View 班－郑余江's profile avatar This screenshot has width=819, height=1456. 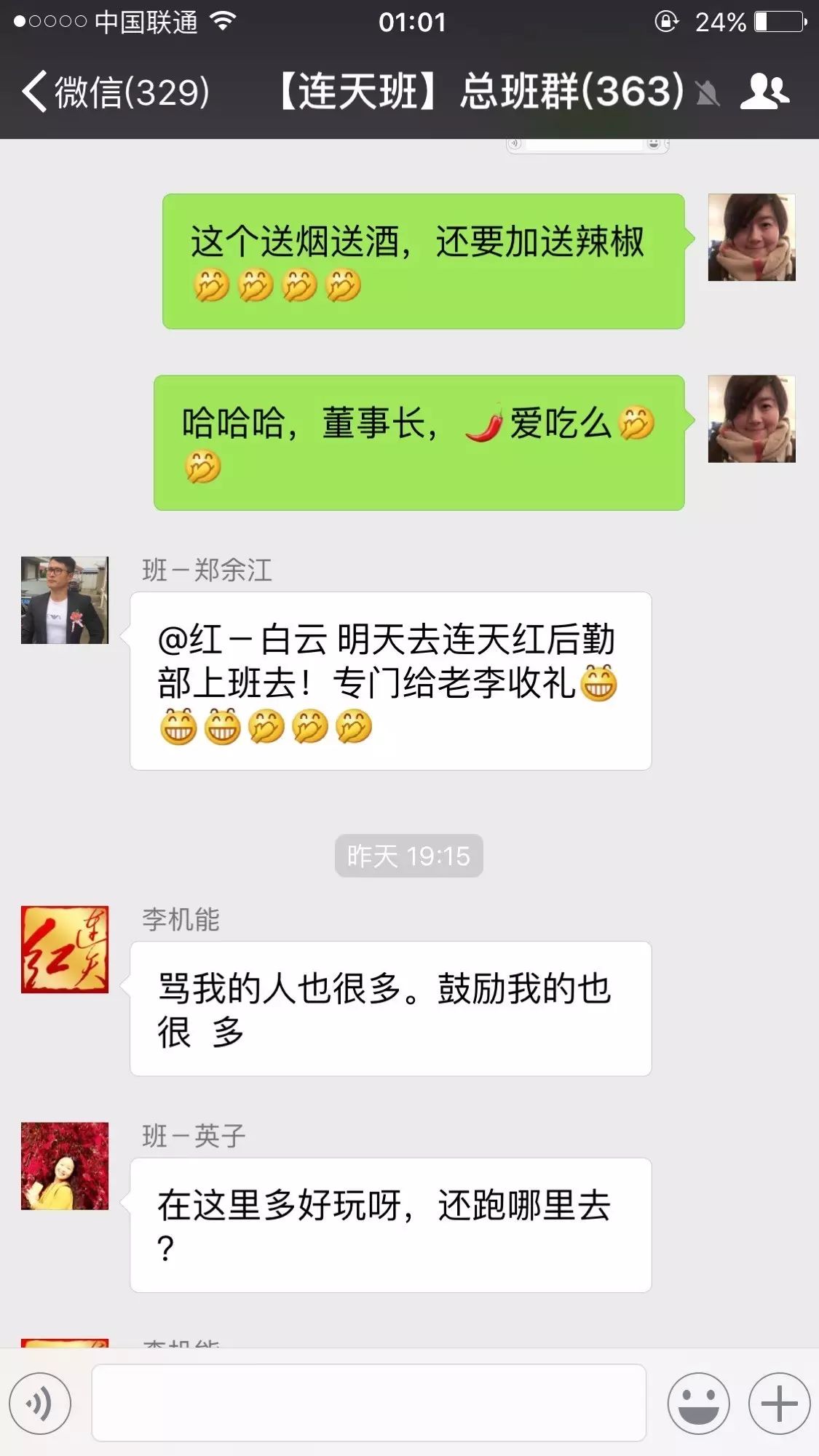coord(65,600)
